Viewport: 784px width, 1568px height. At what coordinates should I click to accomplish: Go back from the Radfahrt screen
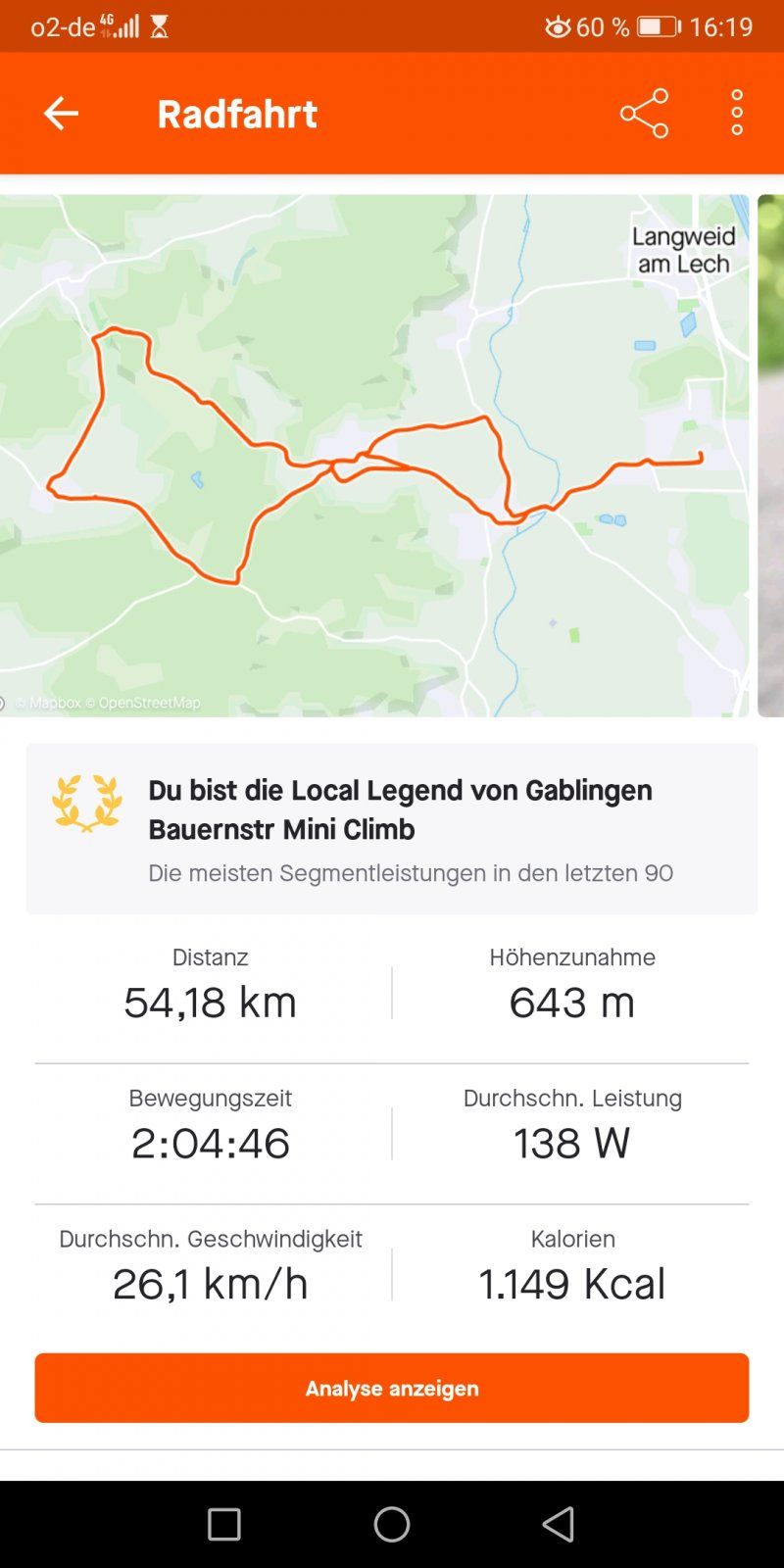pyautogui.click(x=61, y=114)
